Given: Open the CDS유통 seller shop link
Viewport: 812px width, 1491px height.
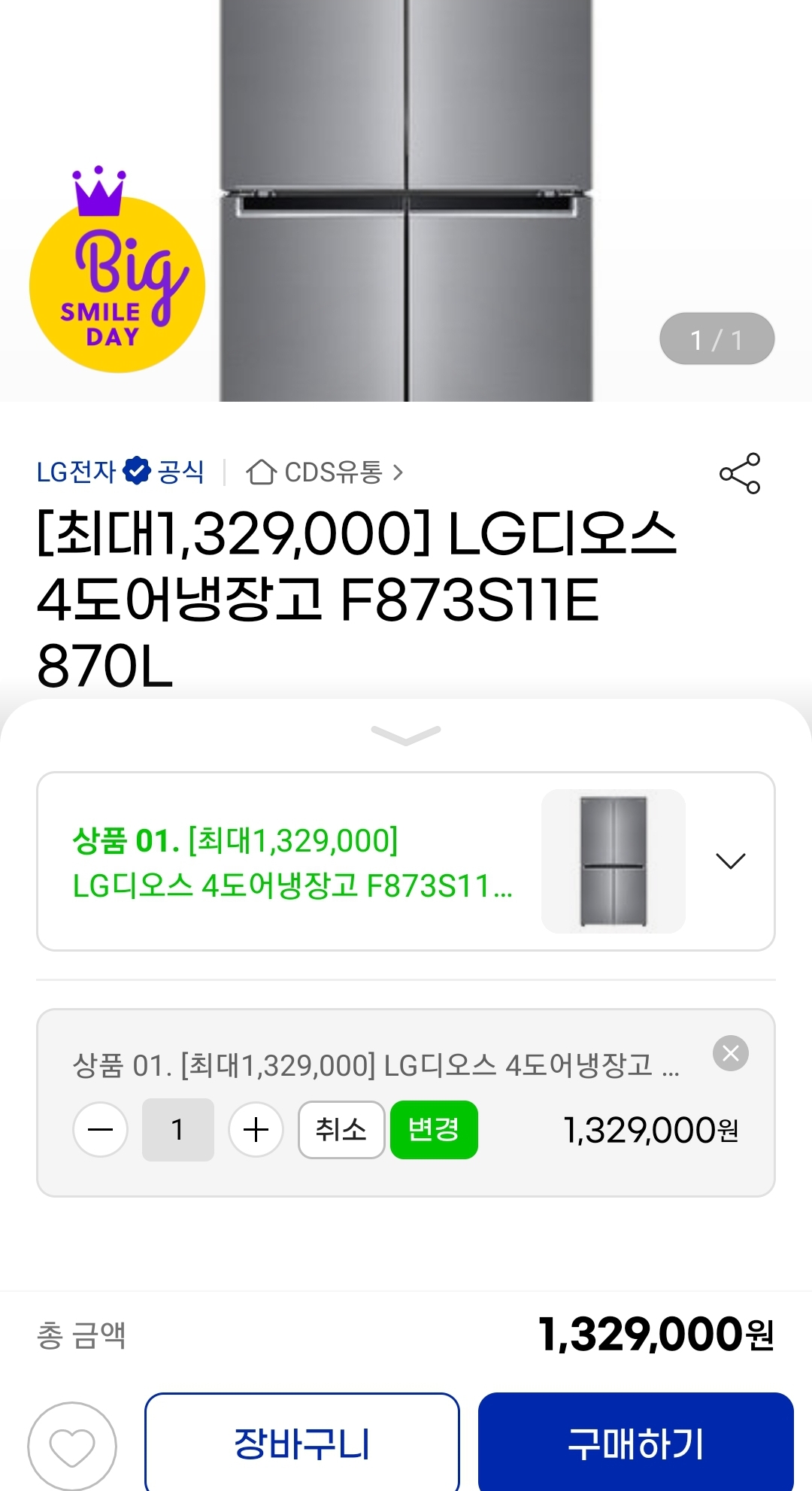Looking at the screenshot, I should click(325, 472).
